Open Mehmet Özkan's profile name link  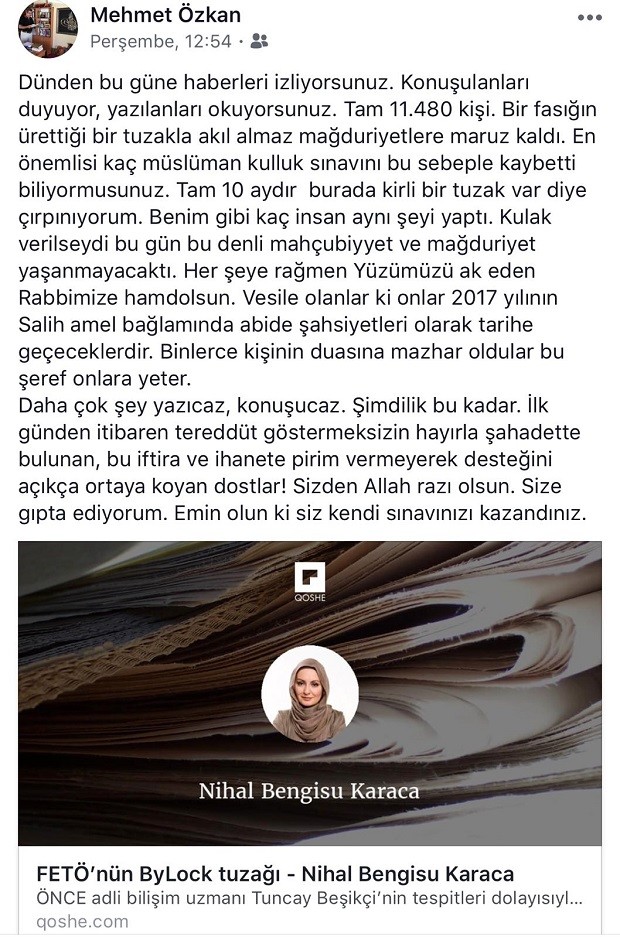click(165, 15)
